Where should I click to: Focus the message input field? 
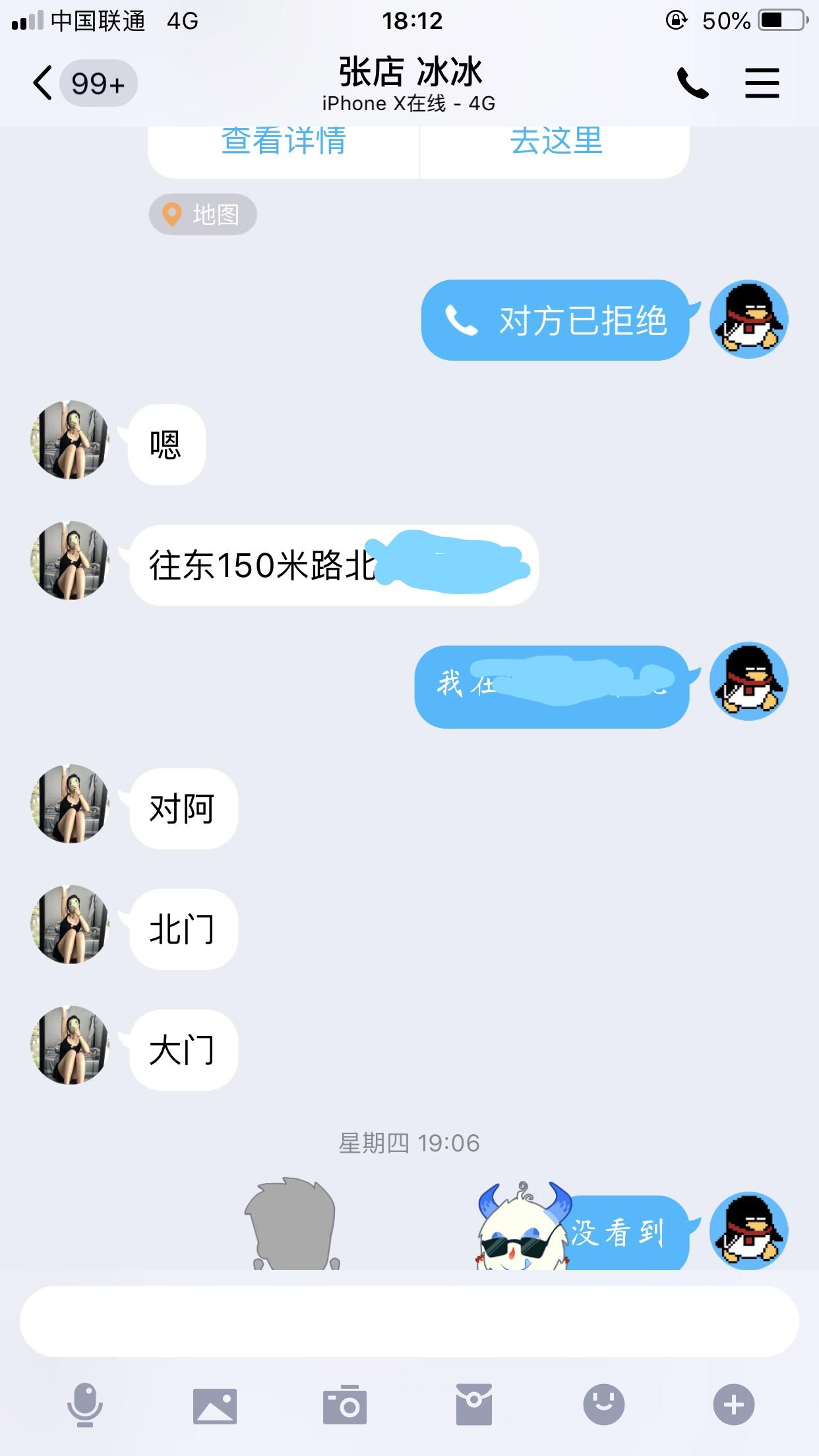(x=409, y=1321)
